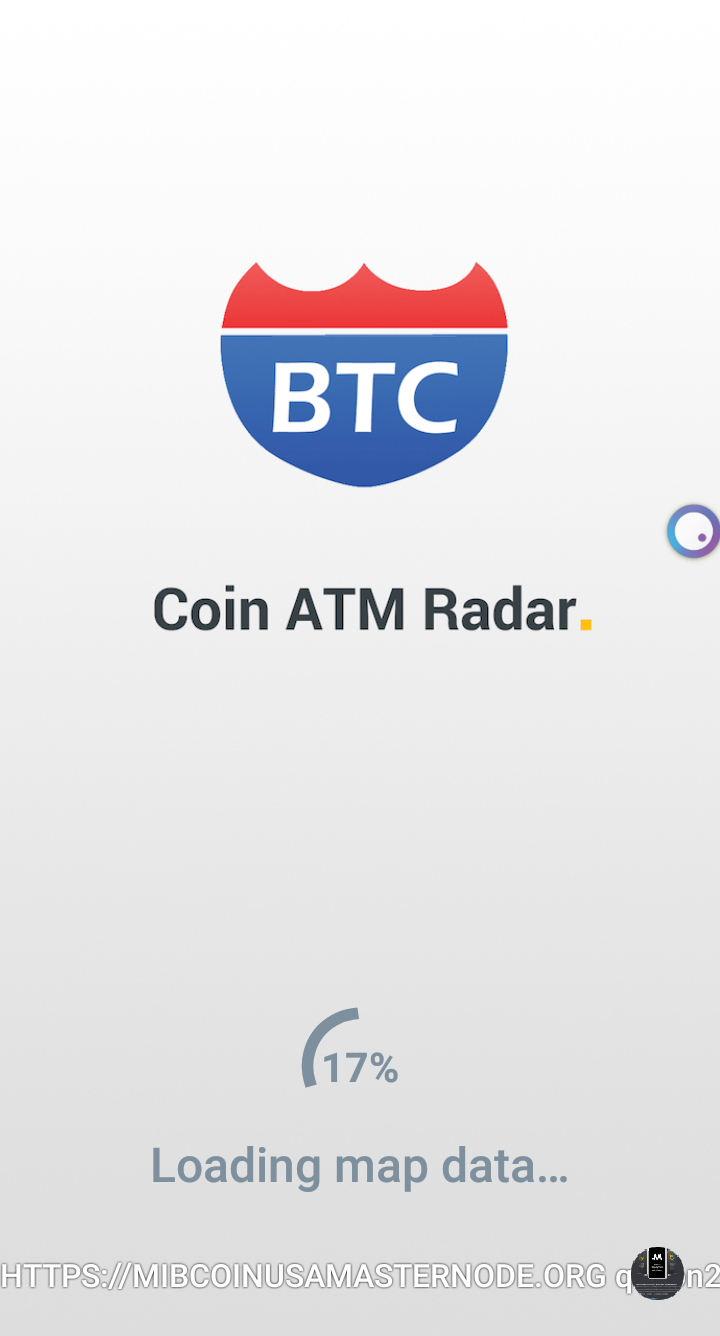
Task: Open the floating assistive ball at the screen edge
Action: coord(694,531)
